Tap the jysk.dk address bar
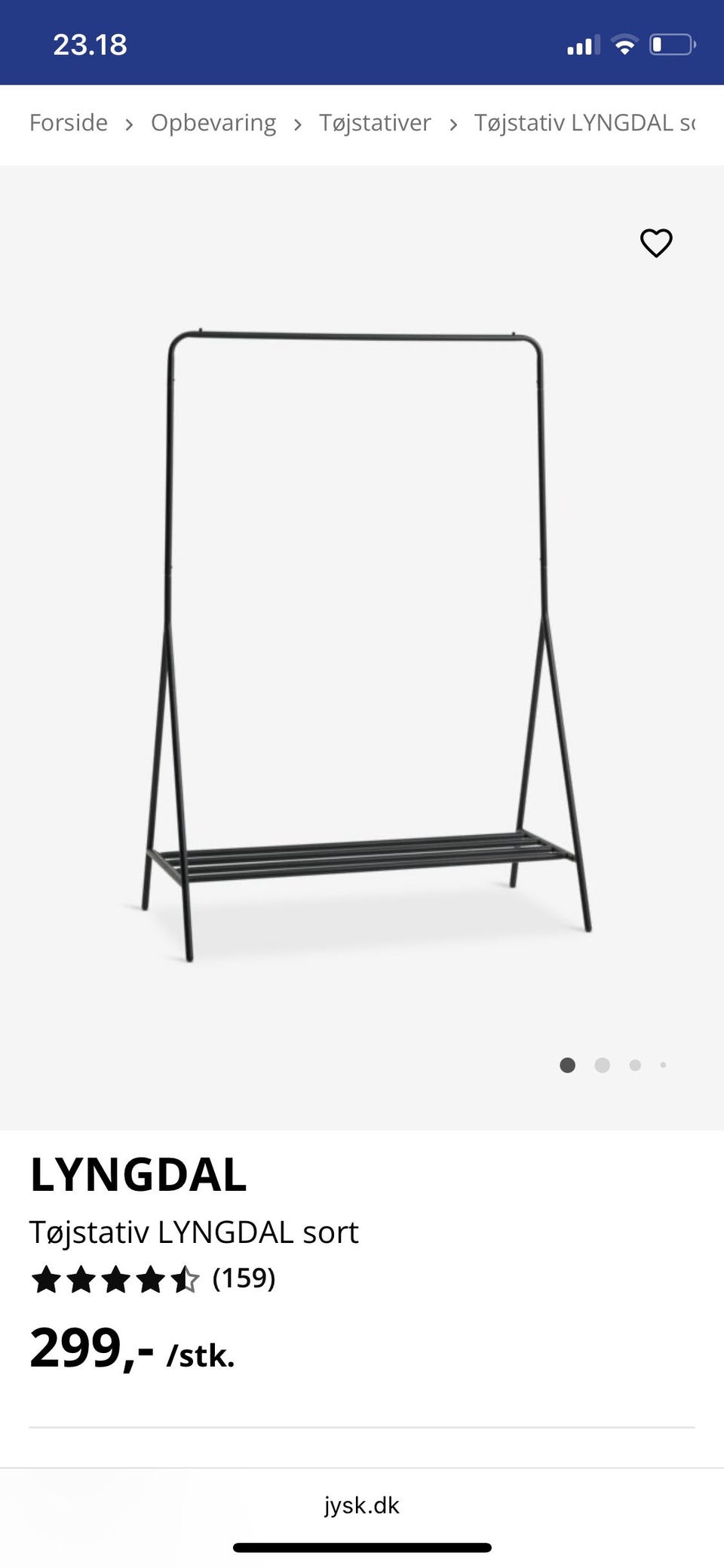The height and width of the screenshot is (1568, 724). tap(362, 1505)
